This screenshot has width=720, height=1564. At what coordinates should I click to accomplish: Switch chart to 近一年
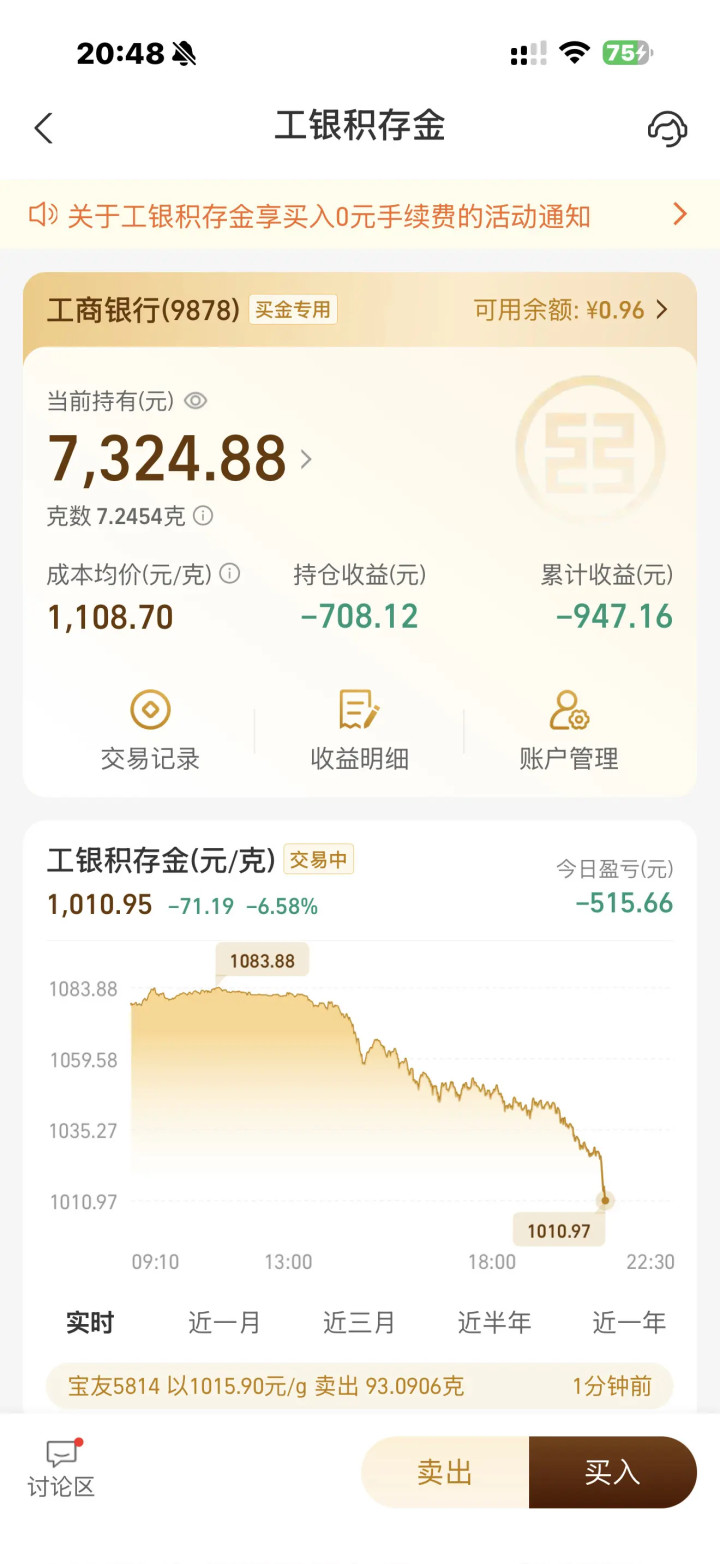pyautogui.click(x=629, y=1322)
